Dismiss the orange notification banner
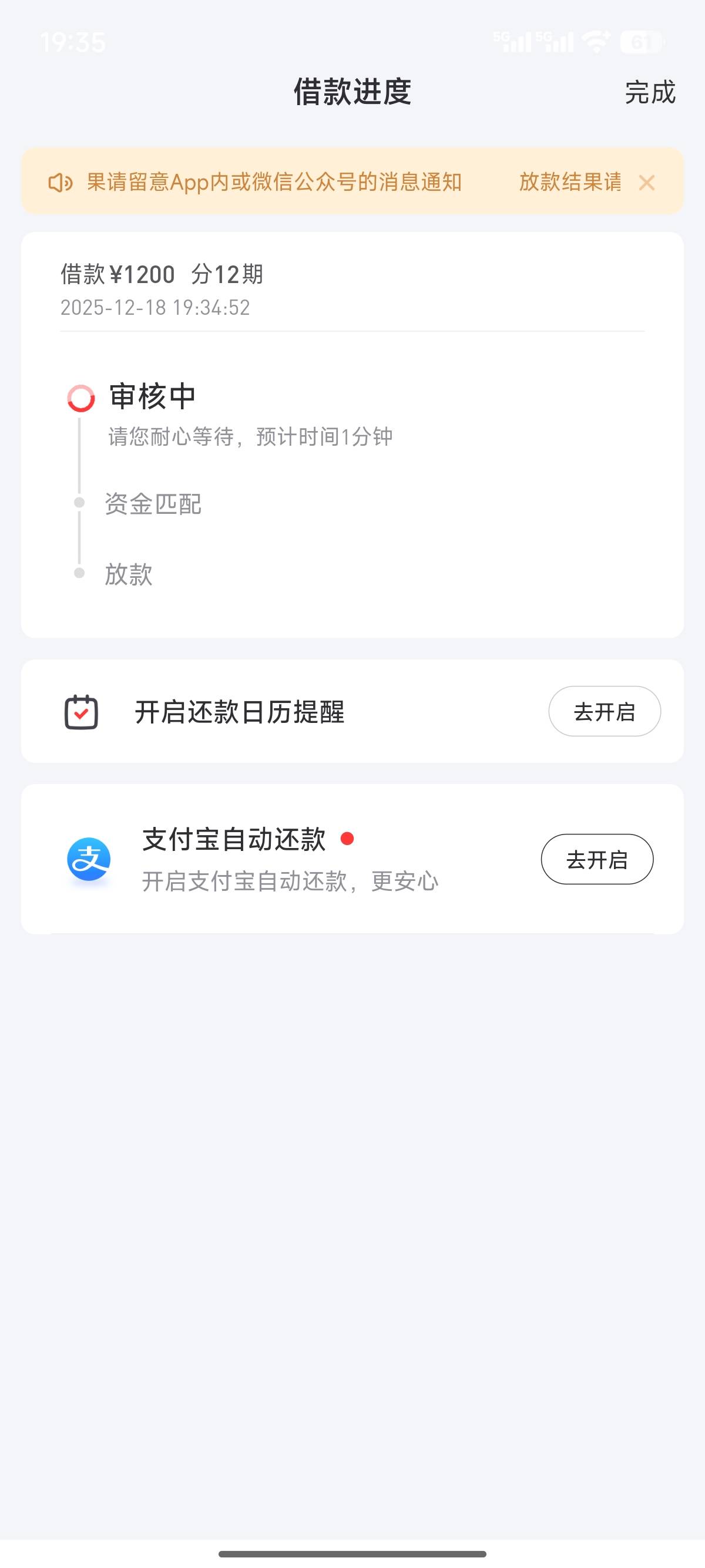 [647, 182]
